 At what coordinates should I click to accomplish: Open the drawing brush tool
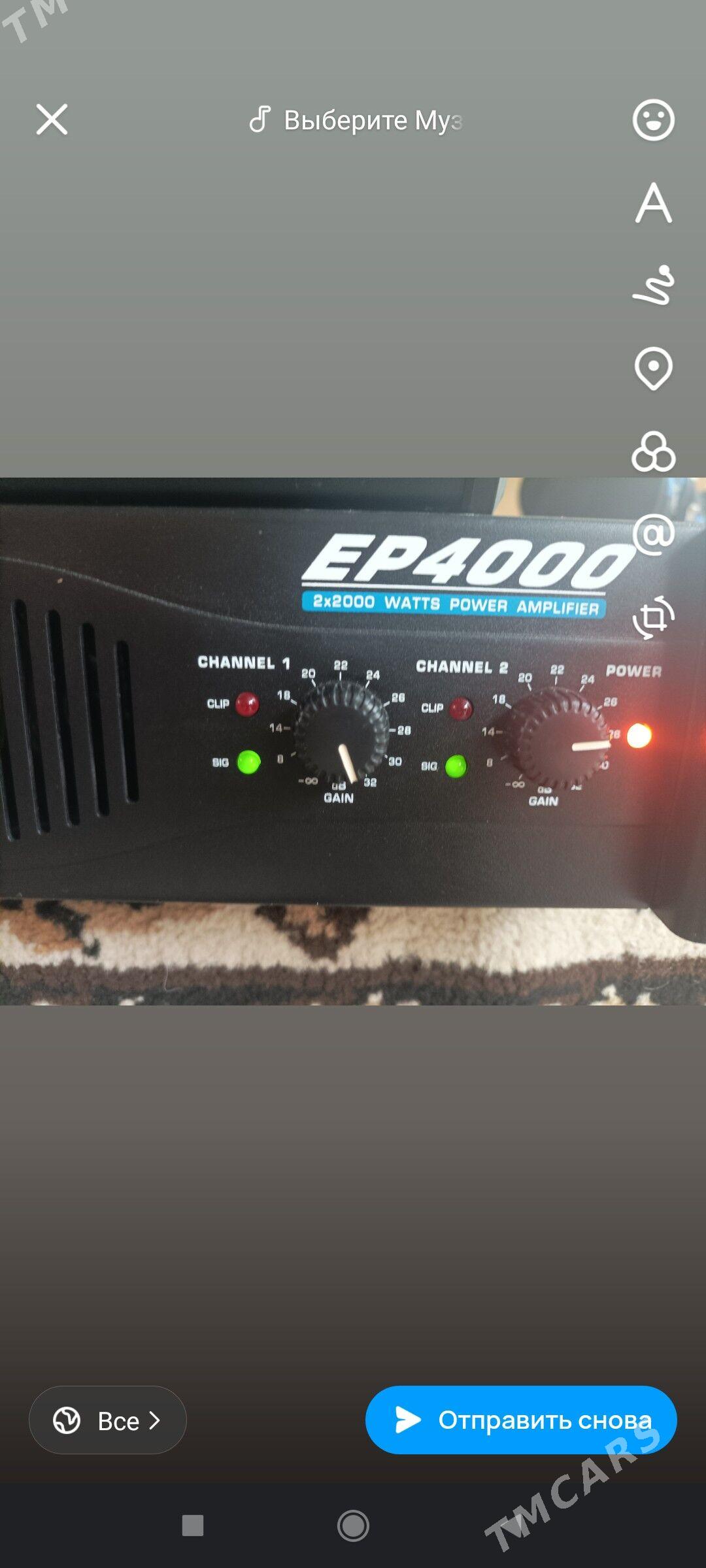(653, 286)
